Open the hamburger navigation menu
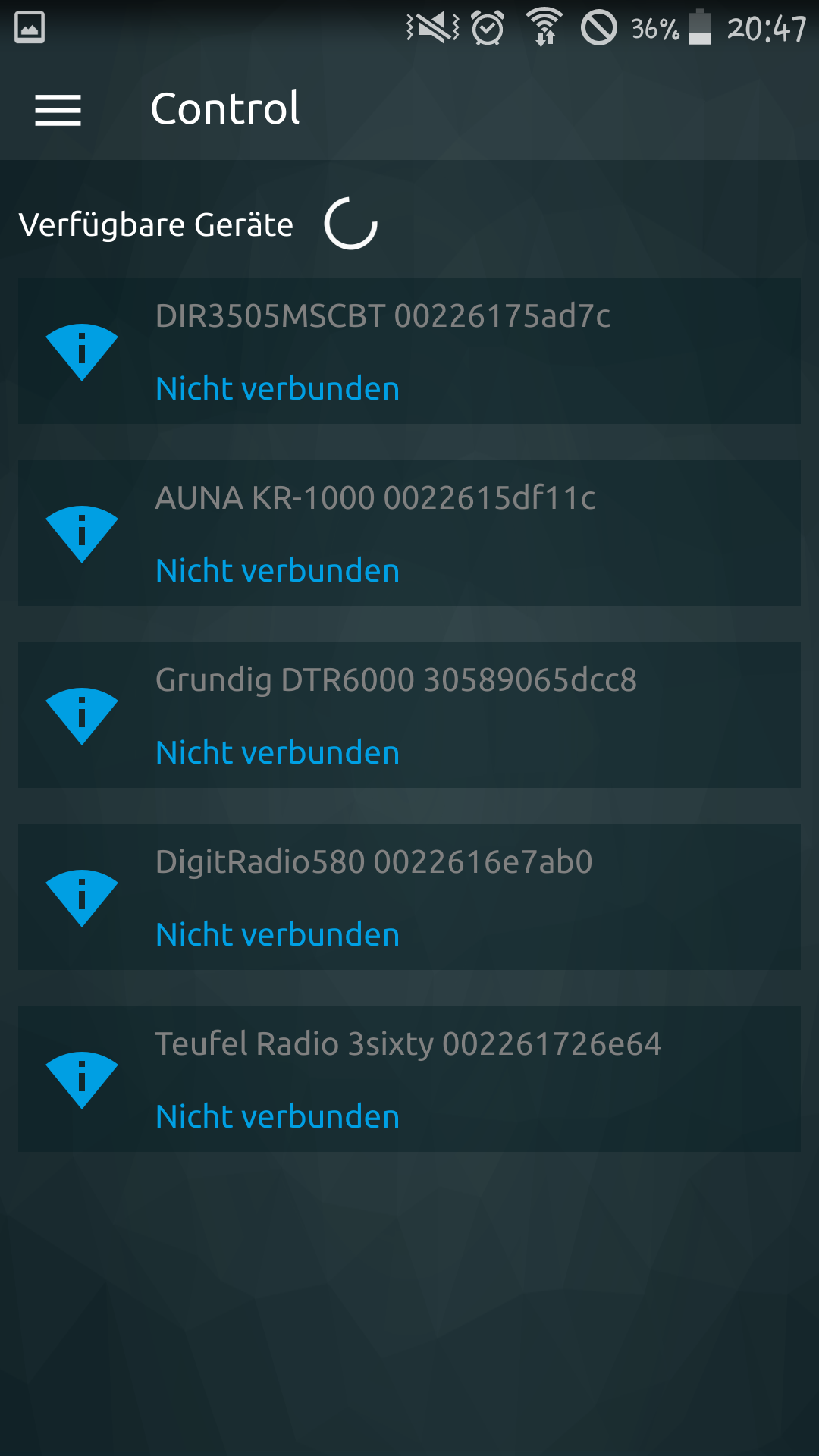This screenshot has width=819, height=1456. [58, 110]
